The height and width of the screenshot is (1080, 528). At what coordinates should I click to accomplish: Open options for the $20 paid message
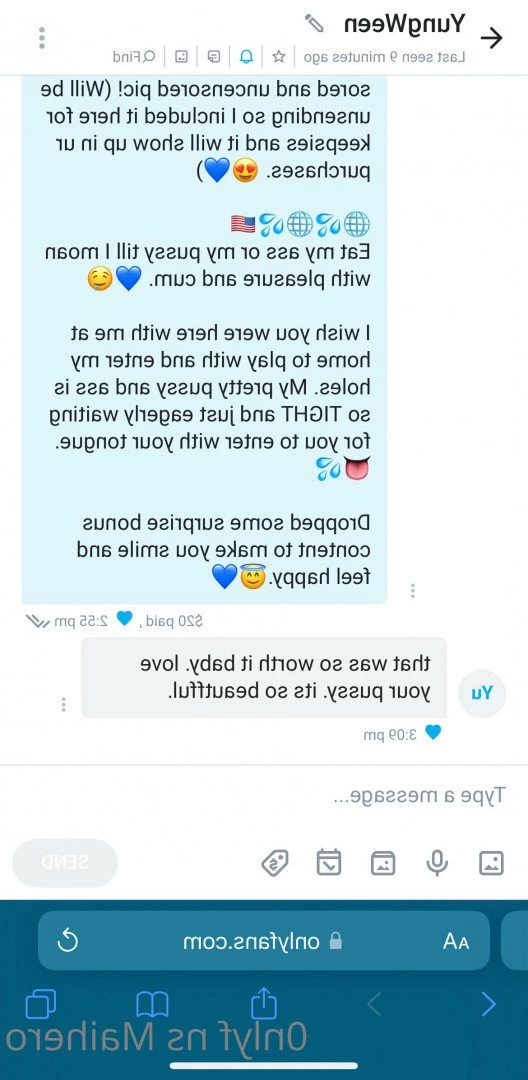point(412,590)
